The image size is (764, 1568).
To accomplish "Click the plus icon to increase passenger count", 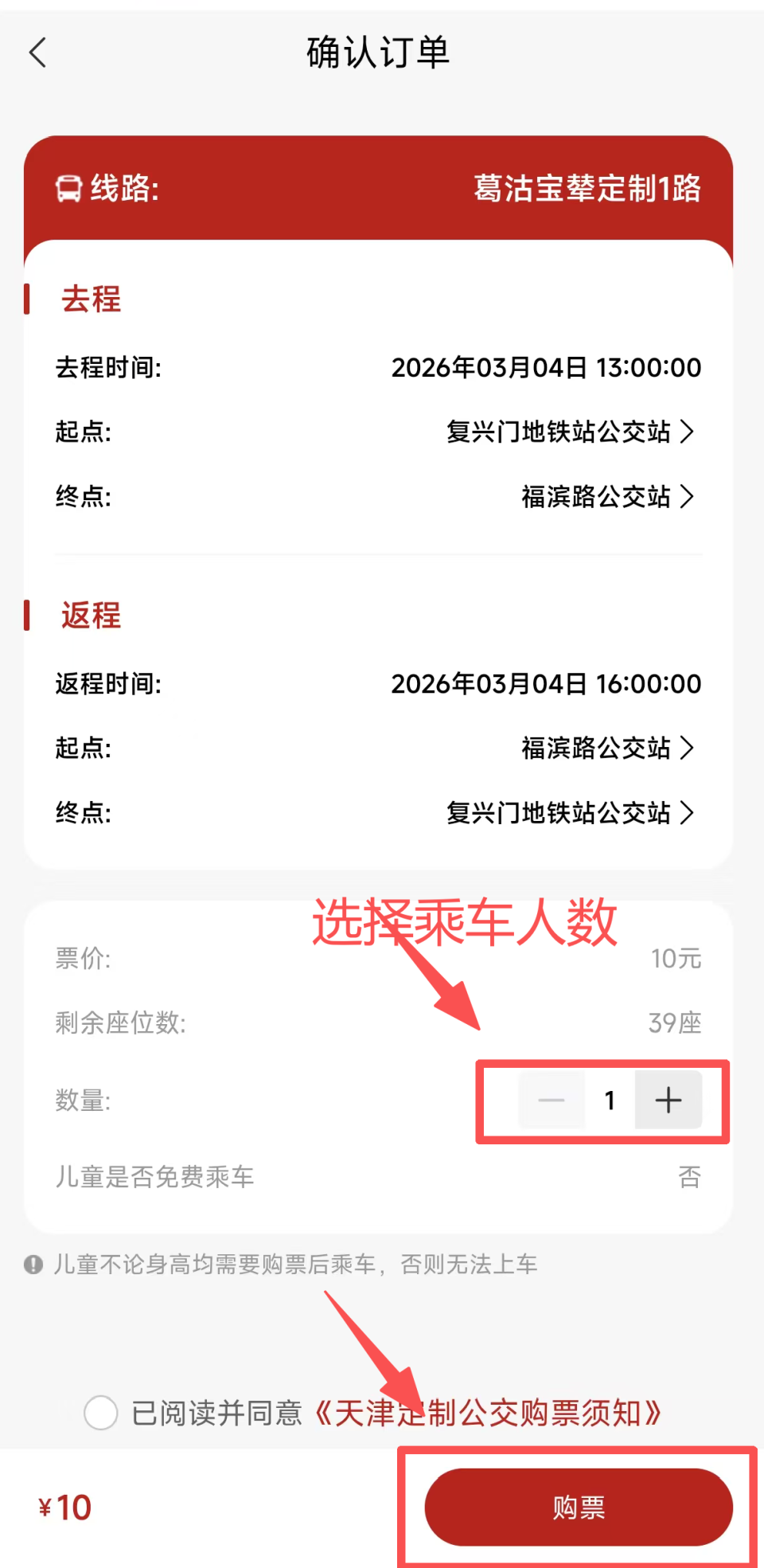I will (668, 1101).
